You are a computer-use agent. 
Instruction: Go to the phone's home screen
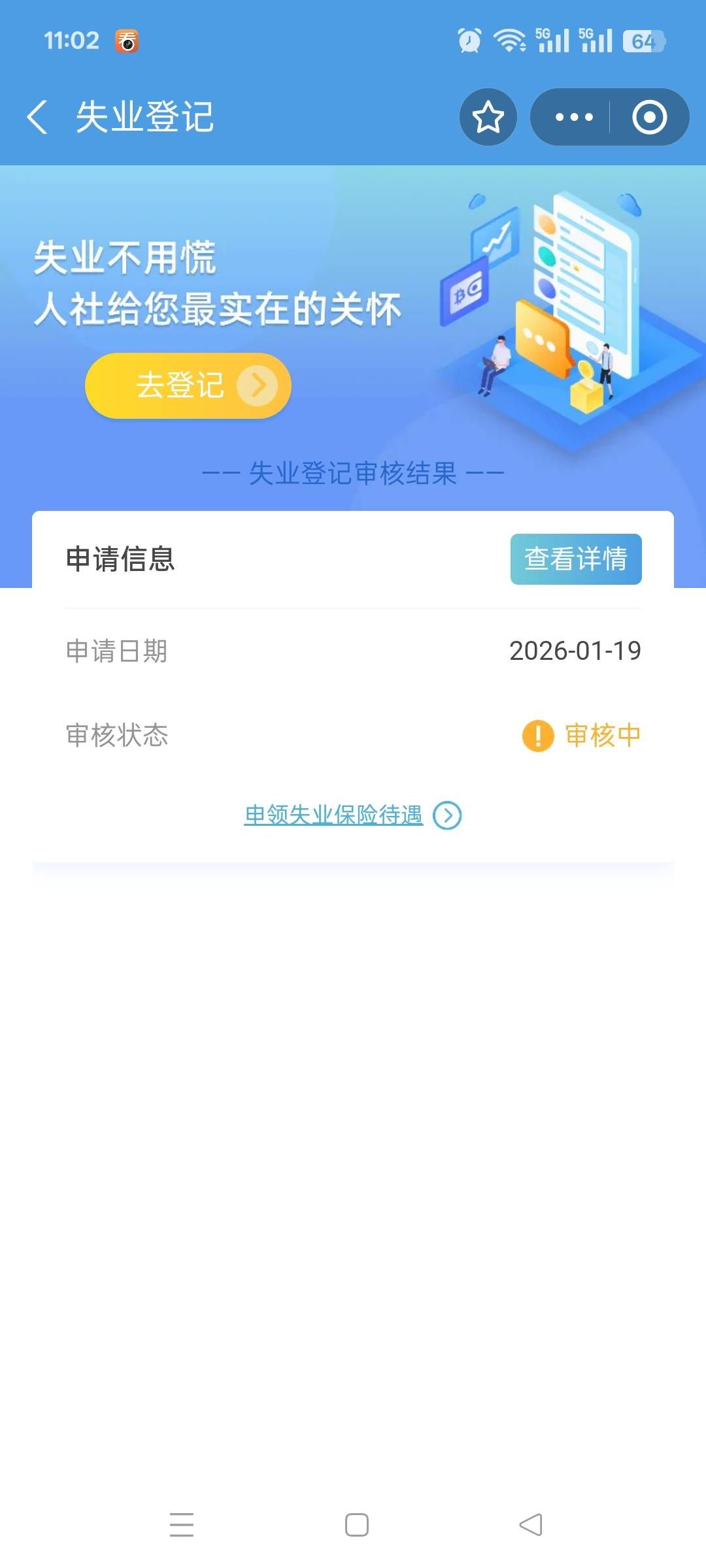click(356, 1524)
